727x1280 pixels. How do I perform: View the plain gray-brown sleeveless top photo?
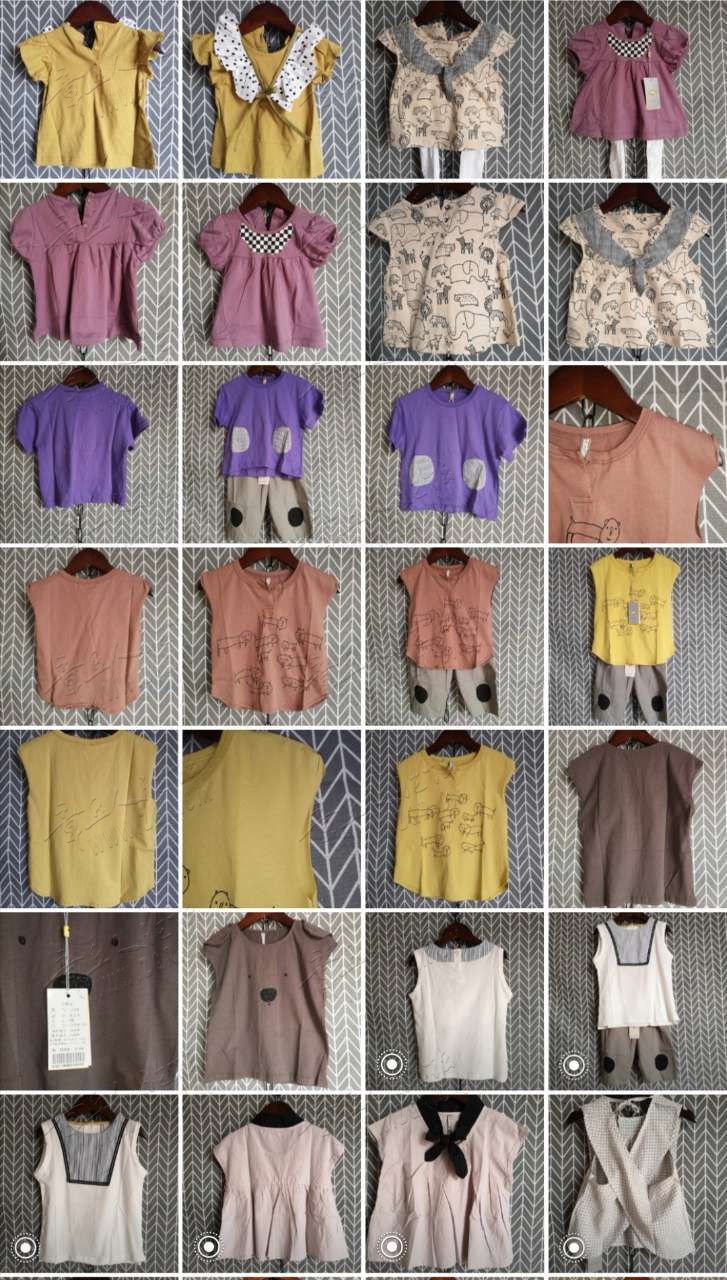coord(637,818)
